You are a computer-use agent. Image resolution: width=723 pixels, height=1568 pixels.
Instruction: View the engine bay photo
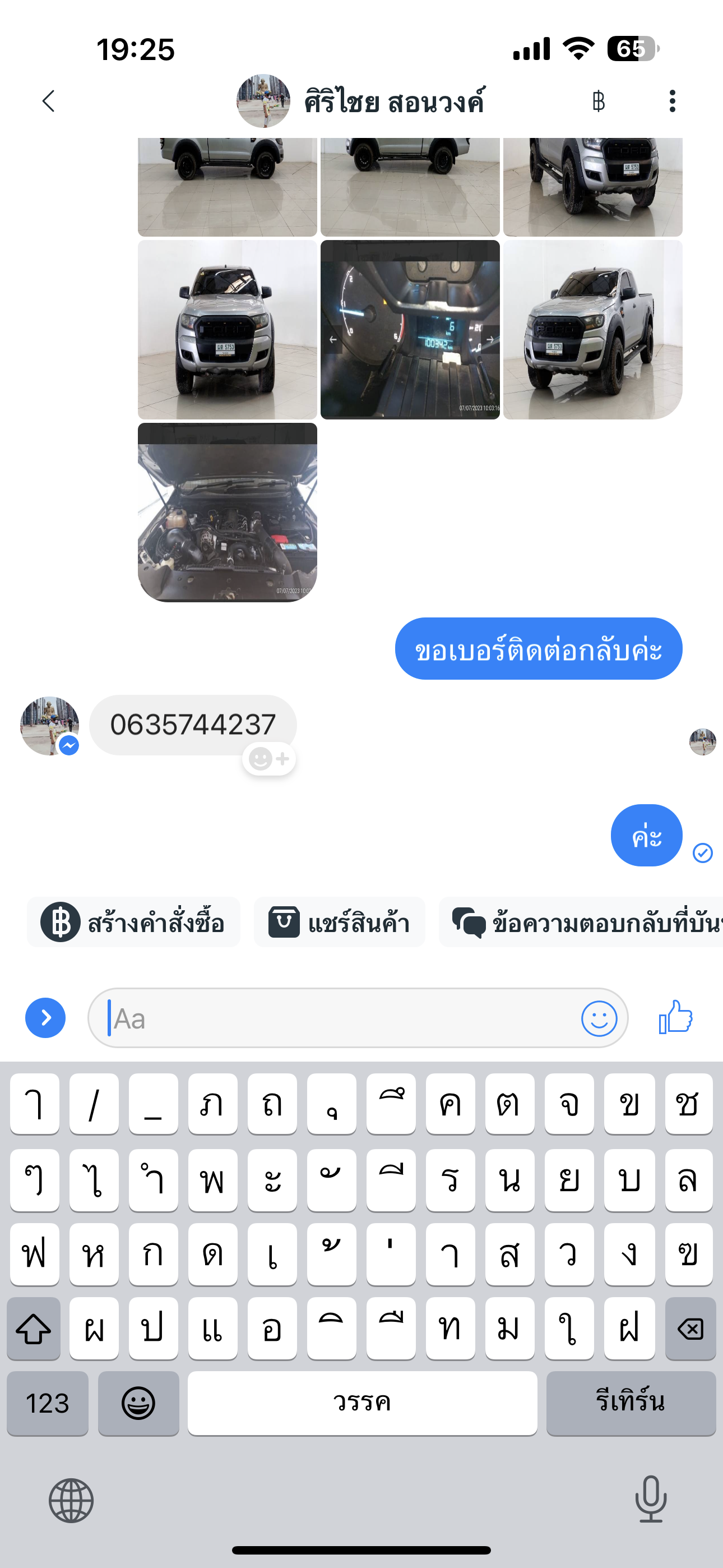click(227, 512)
